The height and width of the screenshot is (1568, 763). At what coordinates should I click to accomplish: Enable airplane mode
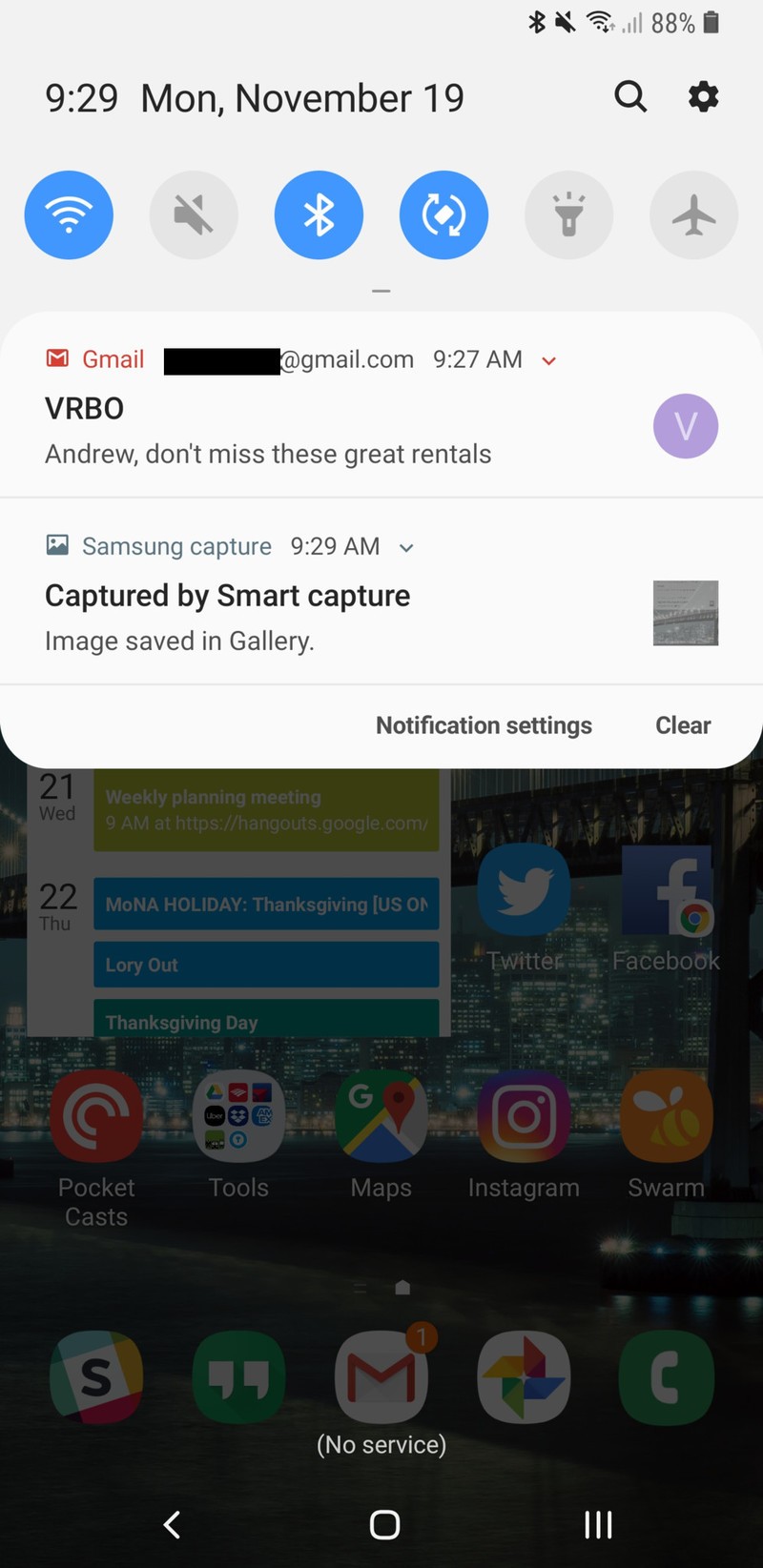click(x=693, y=214)
